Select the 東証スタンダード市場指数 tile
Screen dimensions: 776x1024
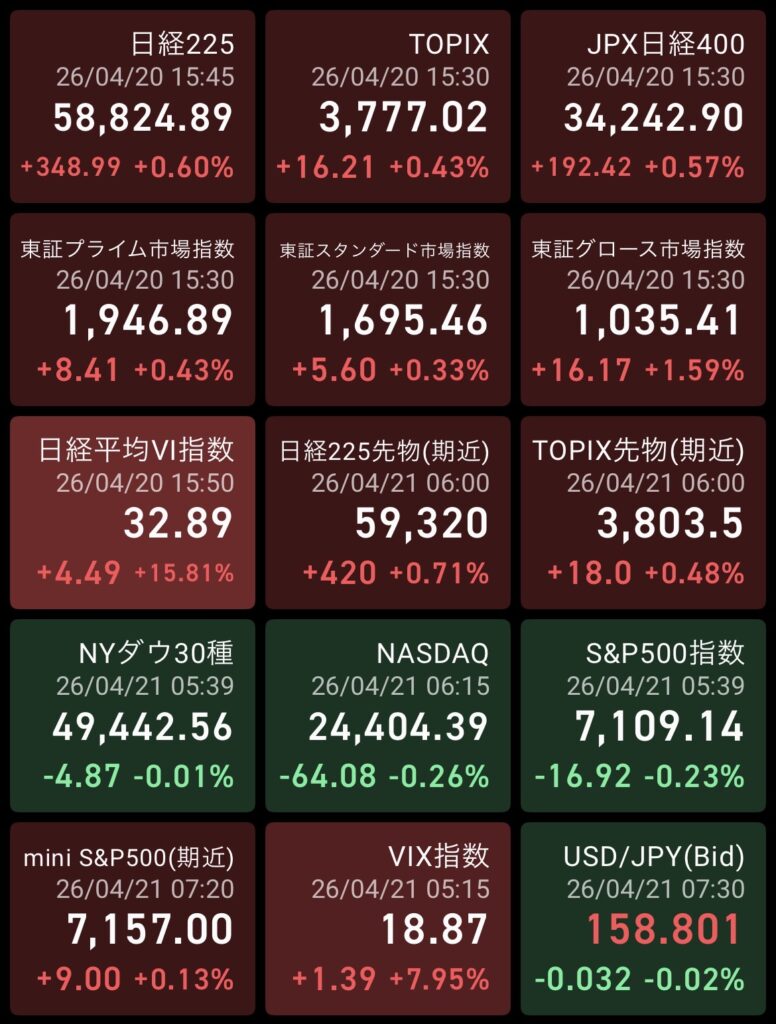[x=388, y=309]
